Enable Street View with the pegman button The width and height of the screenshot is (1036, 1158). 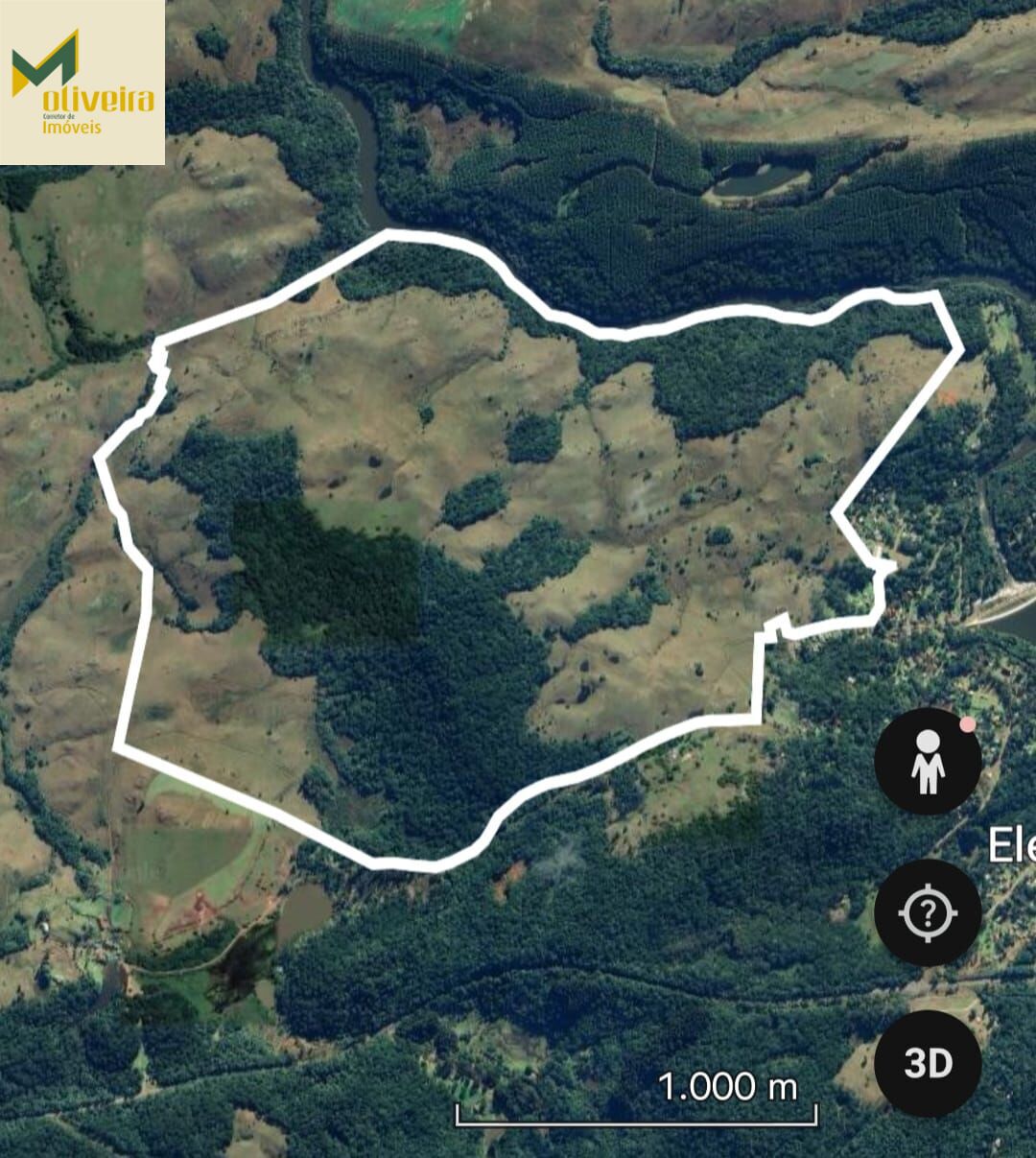927,761
